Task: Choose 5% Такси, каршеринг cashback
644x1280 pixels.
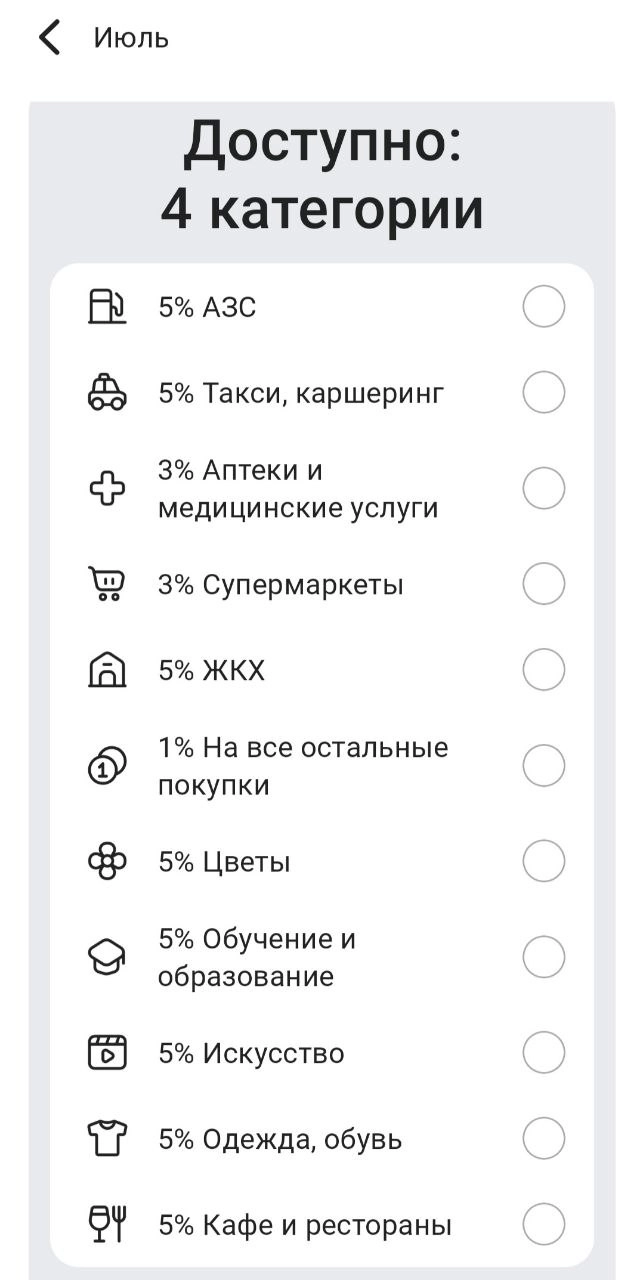Action: tap(543, 392)
